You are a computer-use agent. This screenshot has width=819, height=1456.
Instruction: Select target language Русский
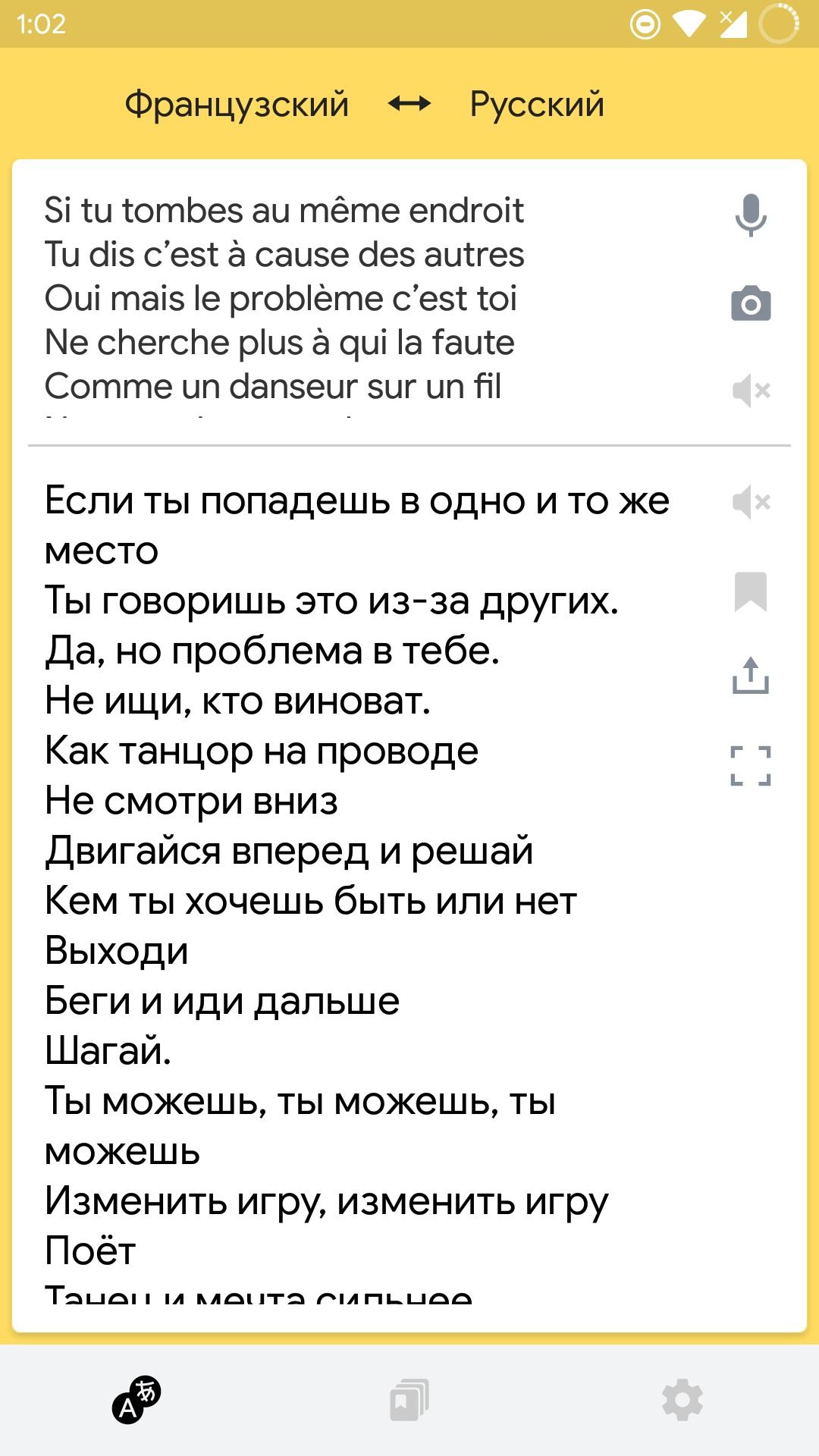(x=537, y=104)
